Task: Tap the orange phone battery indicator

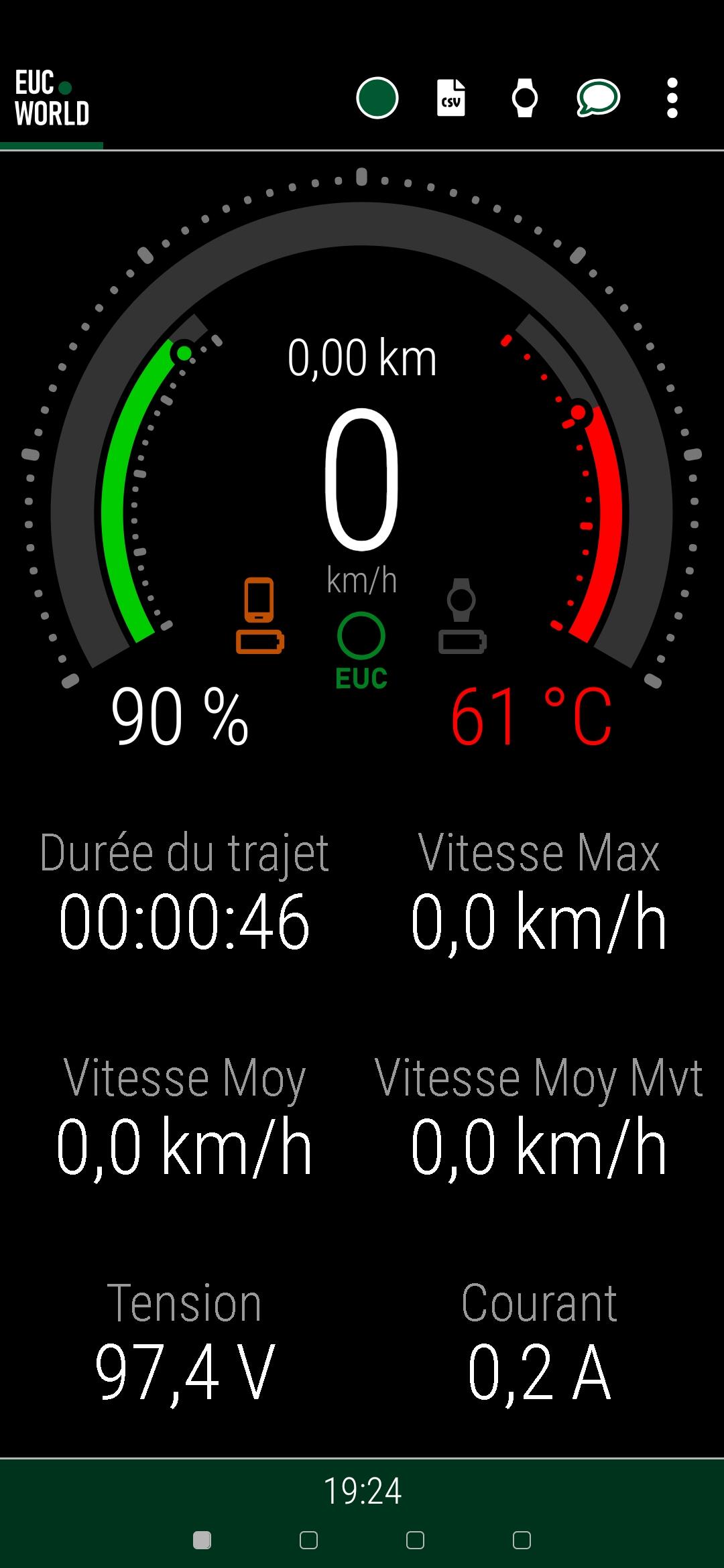Action: pyautogui.click(x=260, y=615)
